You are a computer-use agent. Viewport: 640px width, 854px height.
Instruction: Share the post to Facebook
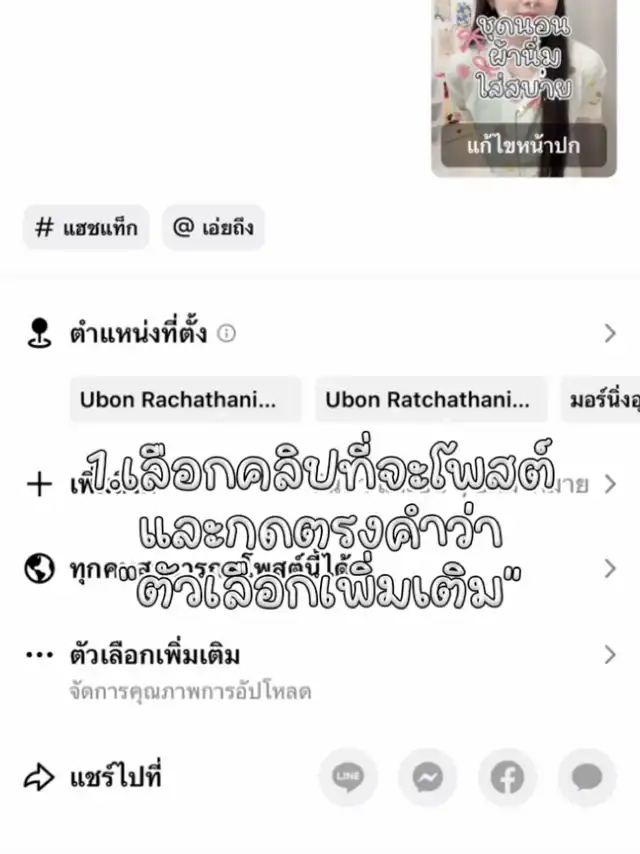(x=507, y=777)
